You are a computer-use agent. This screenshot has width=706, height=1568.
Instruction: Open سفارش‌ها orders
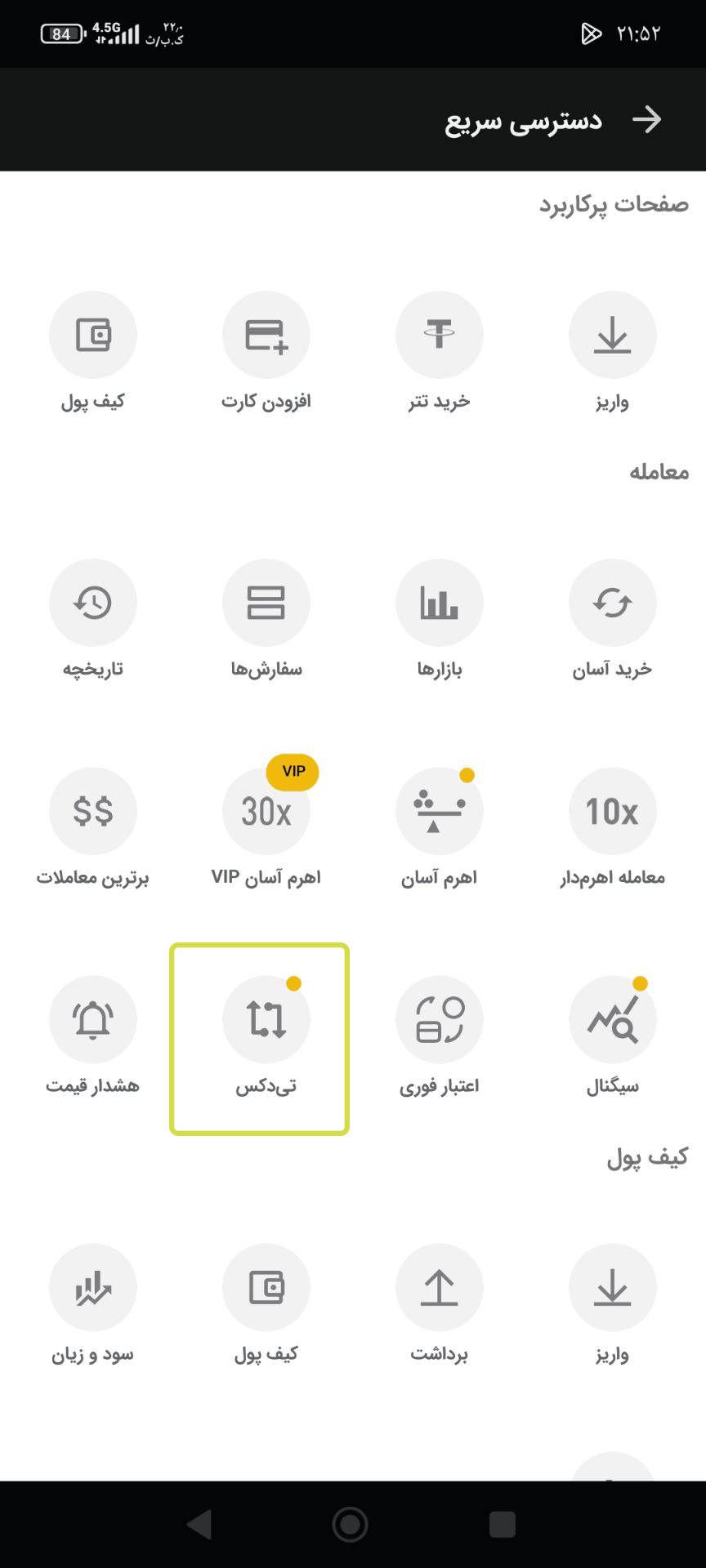coord(266,604)
